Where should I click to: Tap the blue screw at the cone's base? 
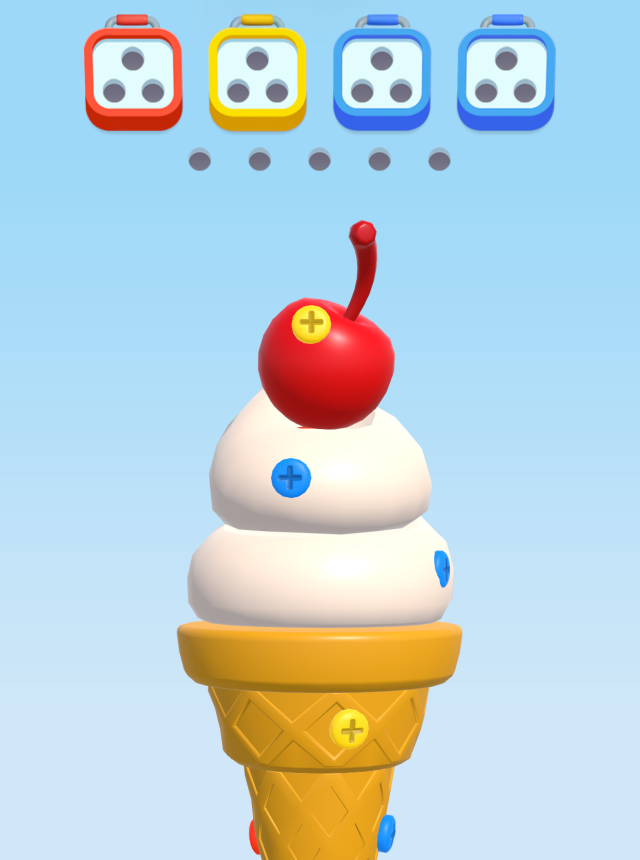pos(386,832)
